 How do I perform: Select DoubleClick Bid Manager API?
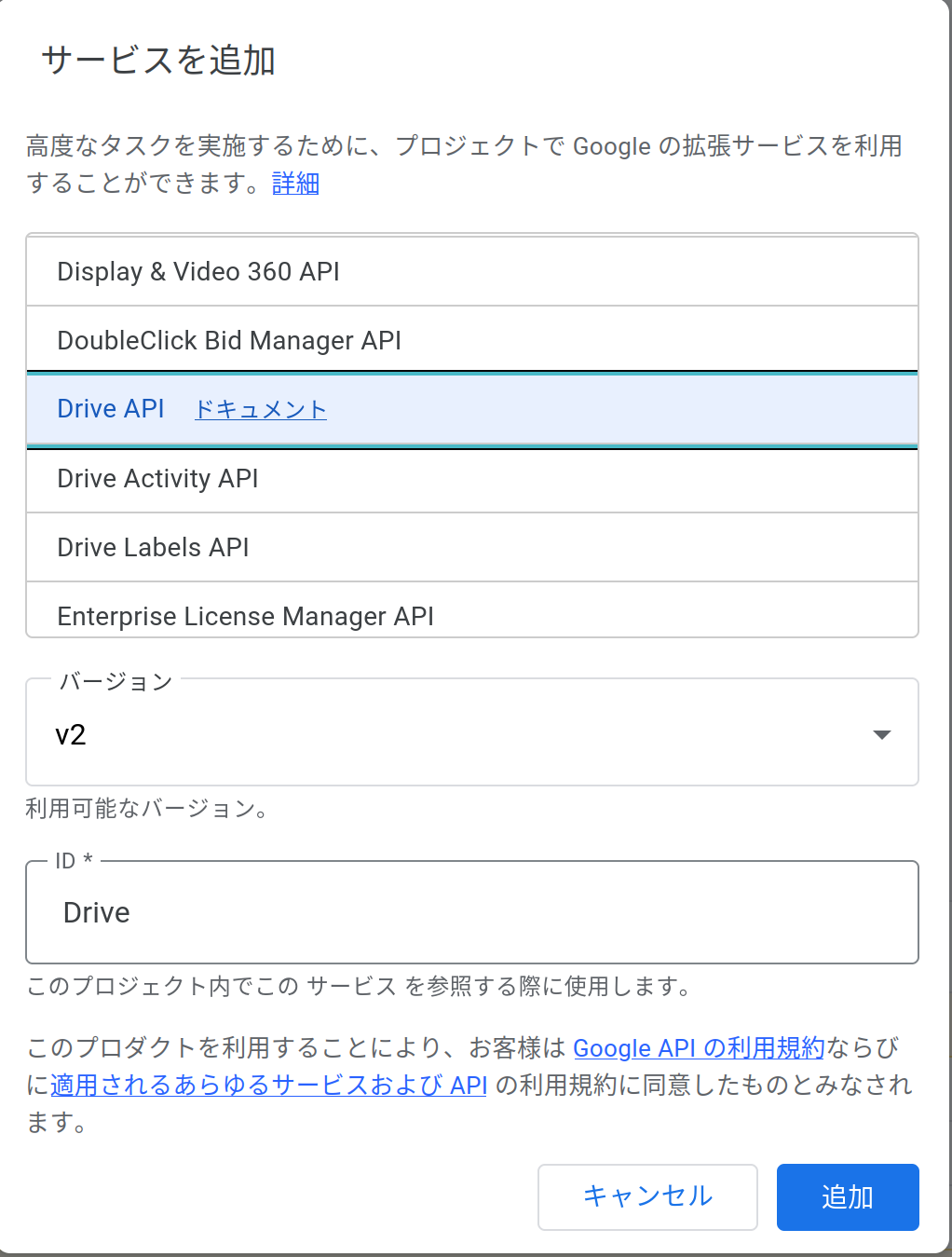(229, 340)
